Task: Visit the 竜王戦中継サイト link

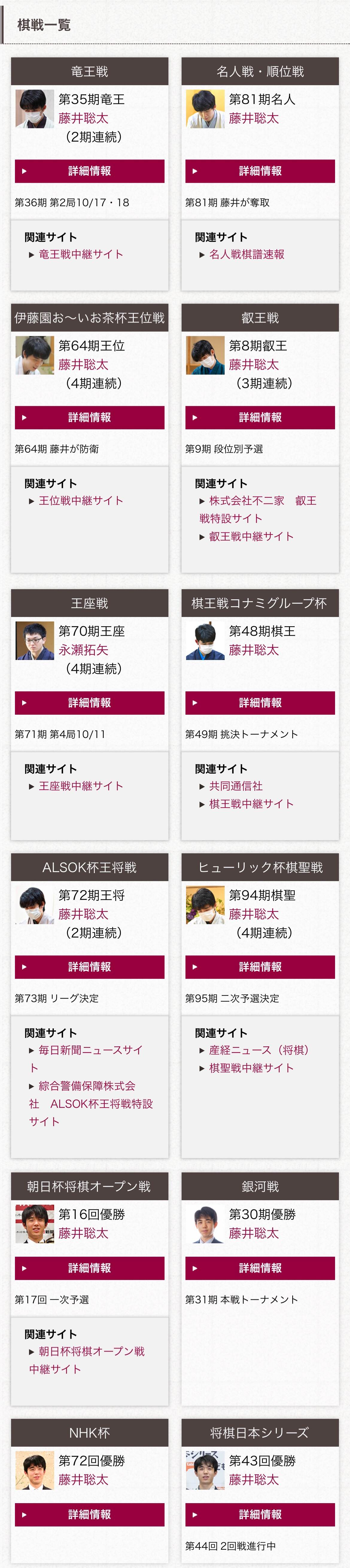Action: click(80, 255)
